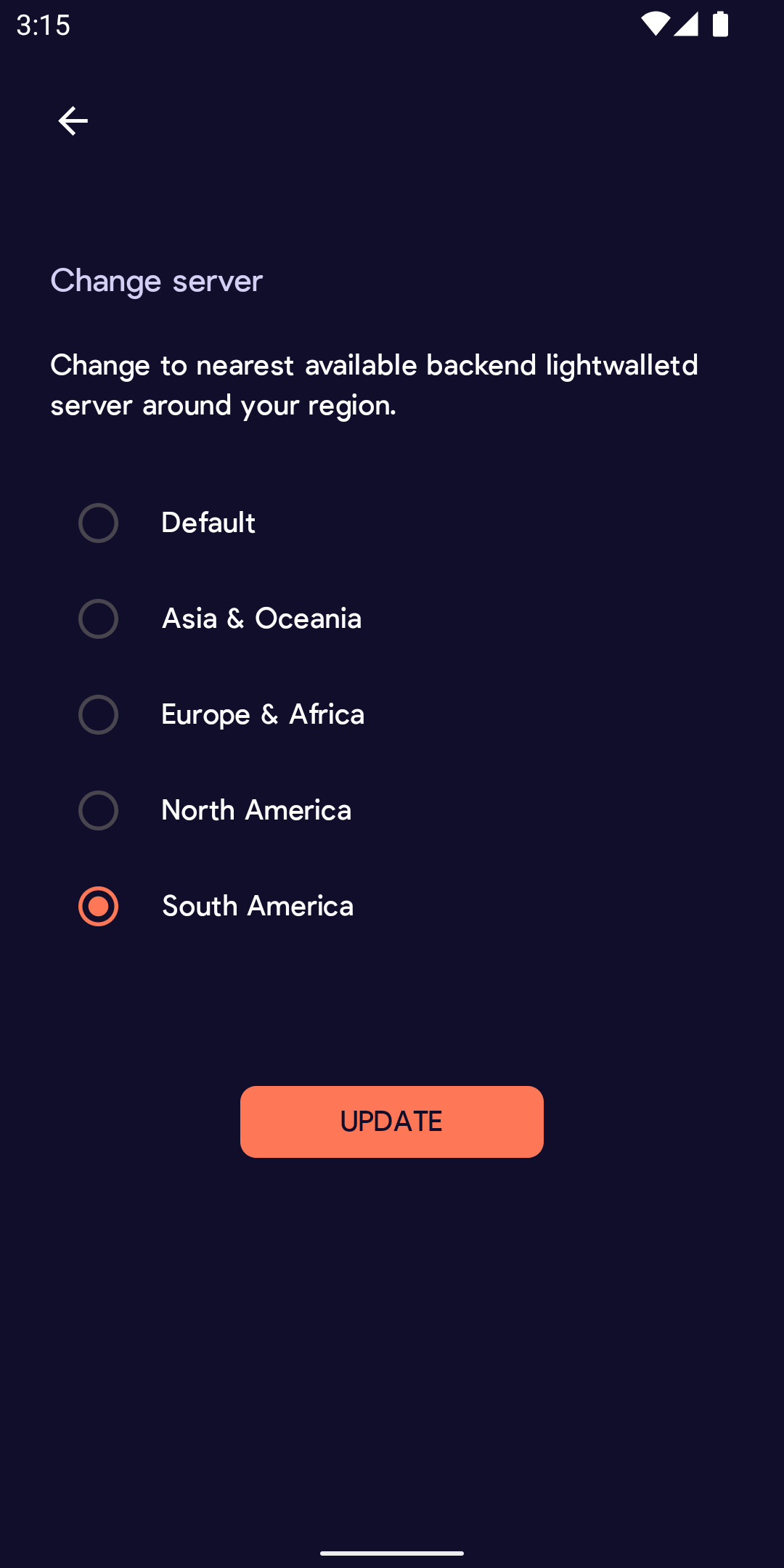The image size is (784, 1568).
Task: Choose Asia & Oceania server
Action: pos(99,618)
